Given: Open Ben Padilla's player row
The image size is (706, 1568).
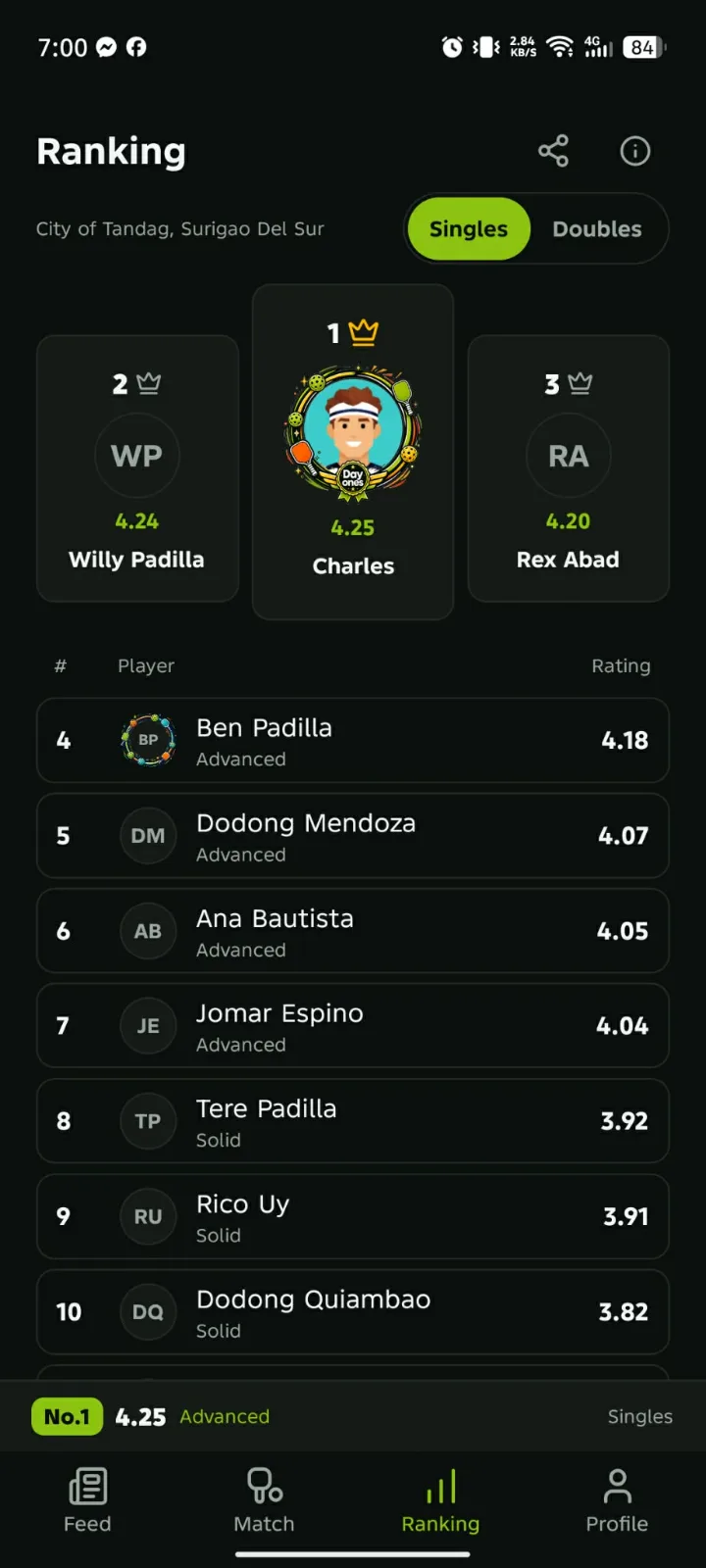Looking at the screenshot, I should [x=353, y=740].
